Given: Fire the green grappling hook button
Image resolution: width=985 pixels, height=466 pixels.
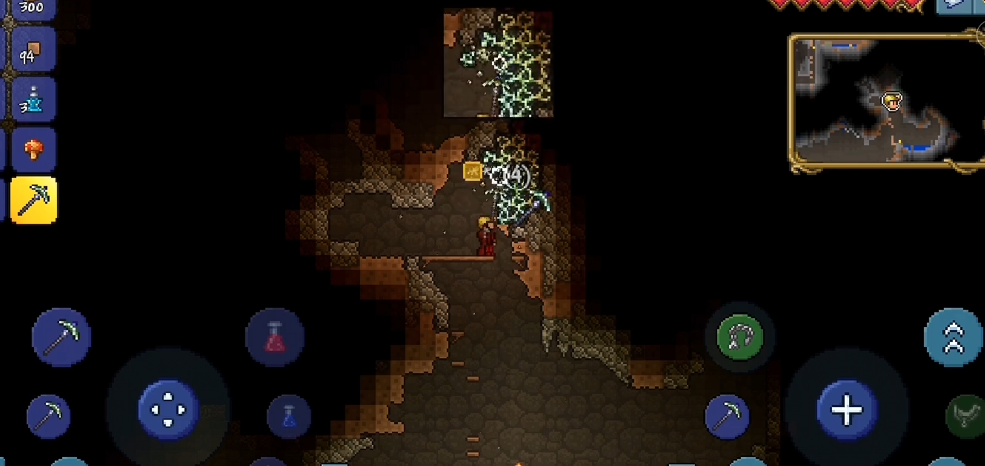Looking at the screenshot, I should (740, 337).
